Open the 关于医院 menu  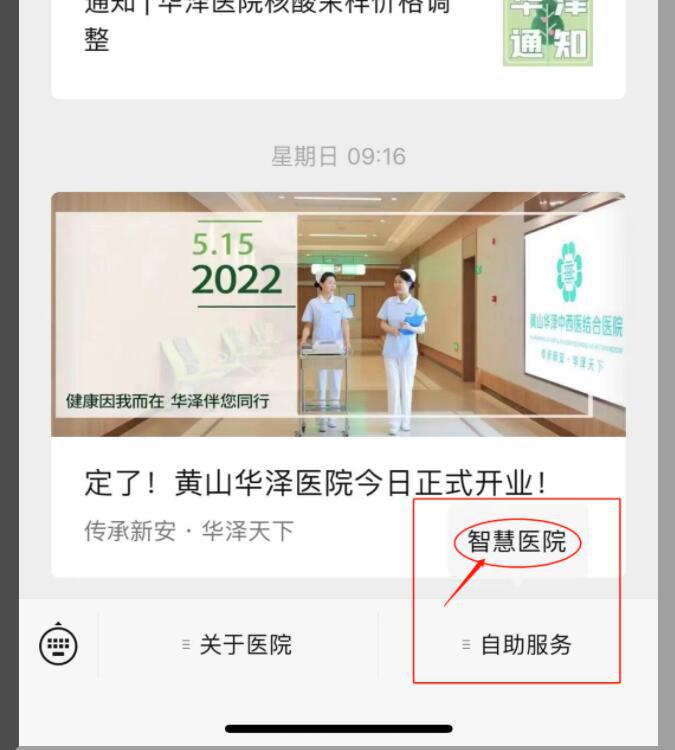pyautogui.click(x=237, y=645)
